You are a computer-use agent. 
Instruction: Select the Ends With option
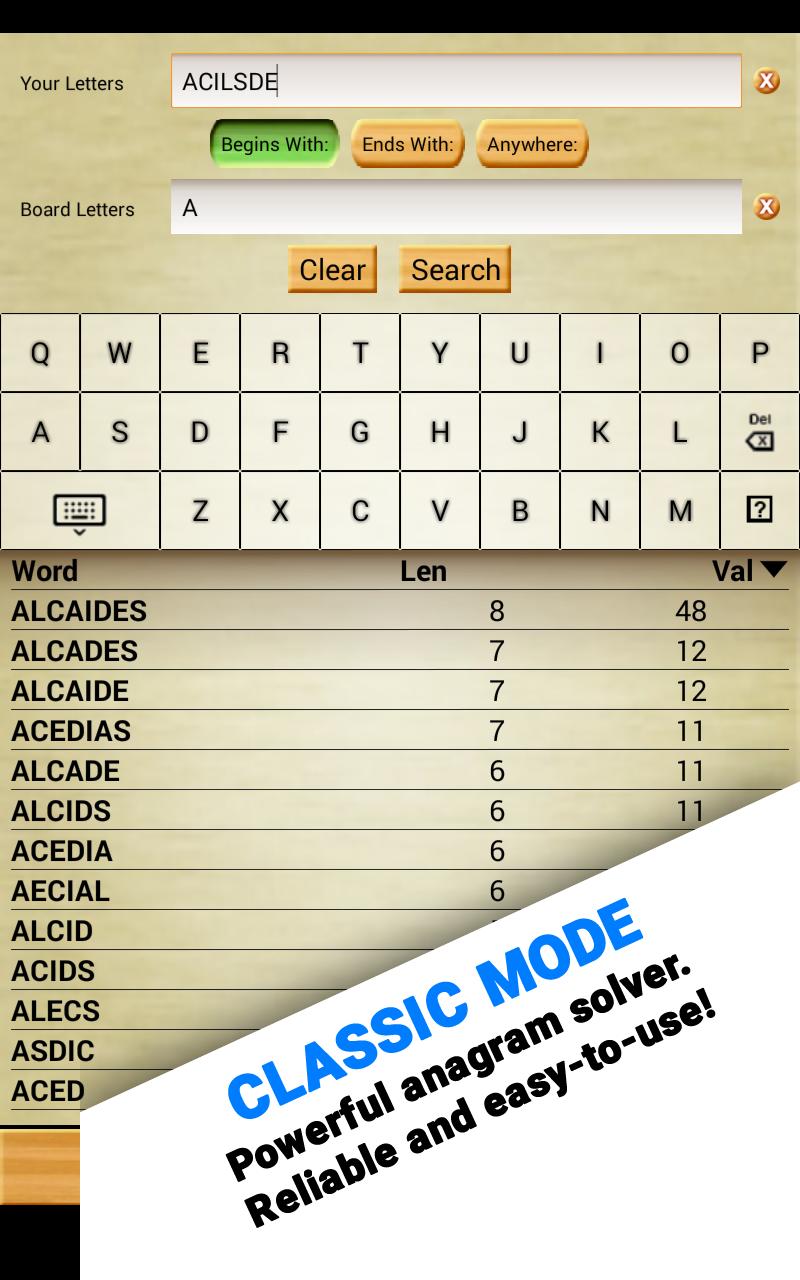(407, 144)
